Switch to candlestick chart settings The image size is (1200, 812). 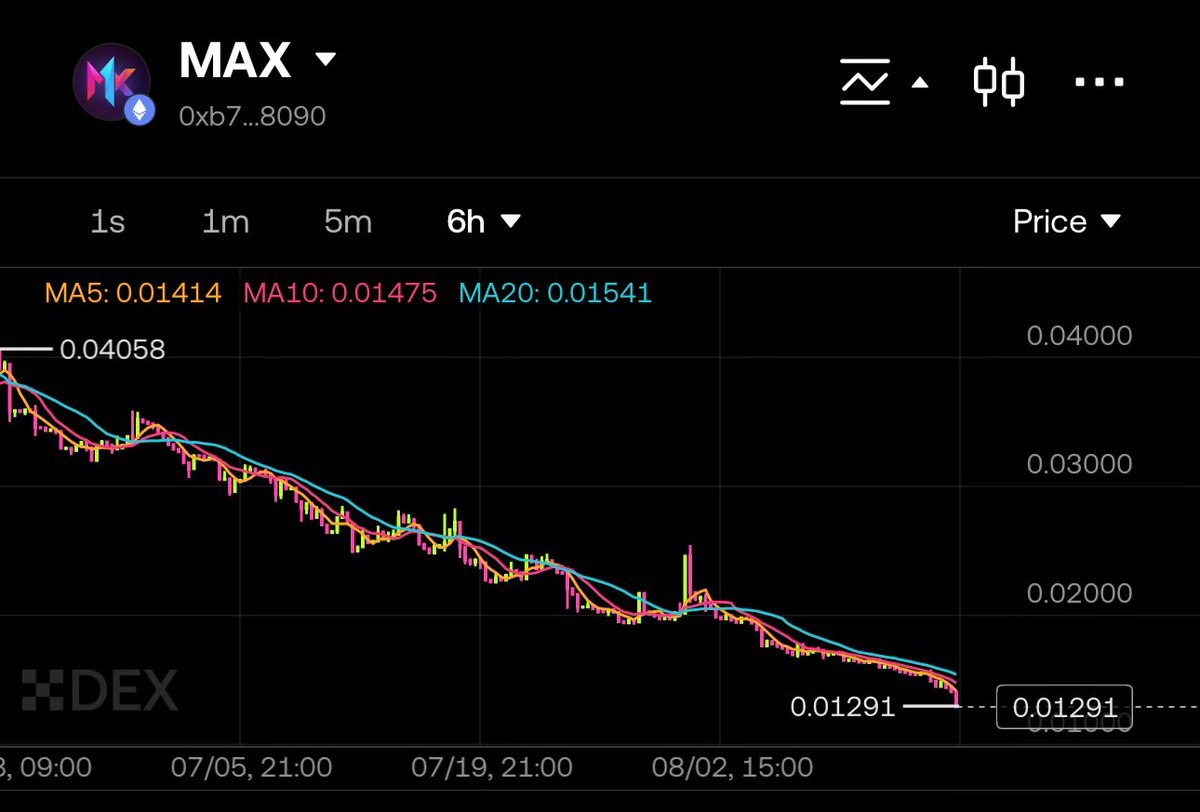pyautogui.click(x=999, y=82)
